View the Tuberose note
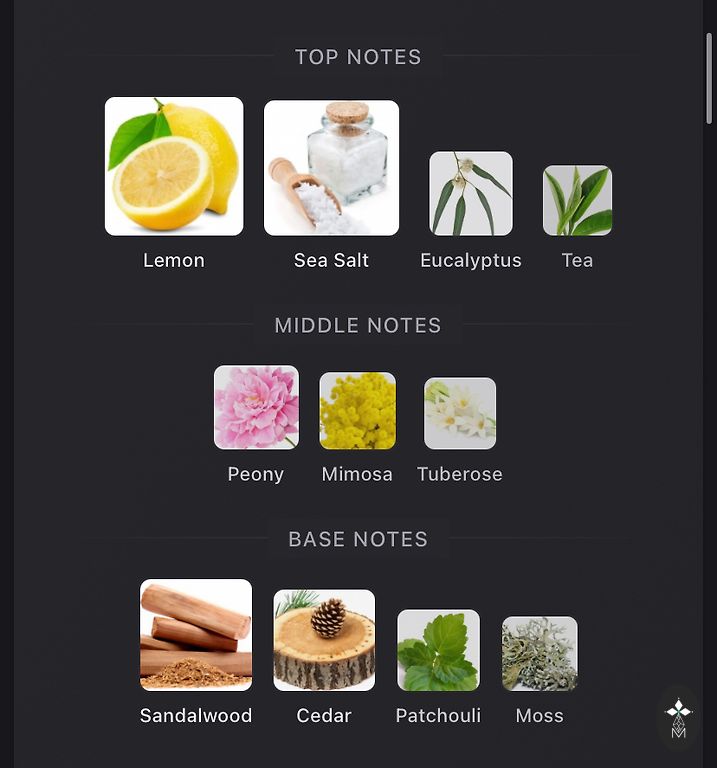Screen dimensions: 717x768 pos(460,413)
